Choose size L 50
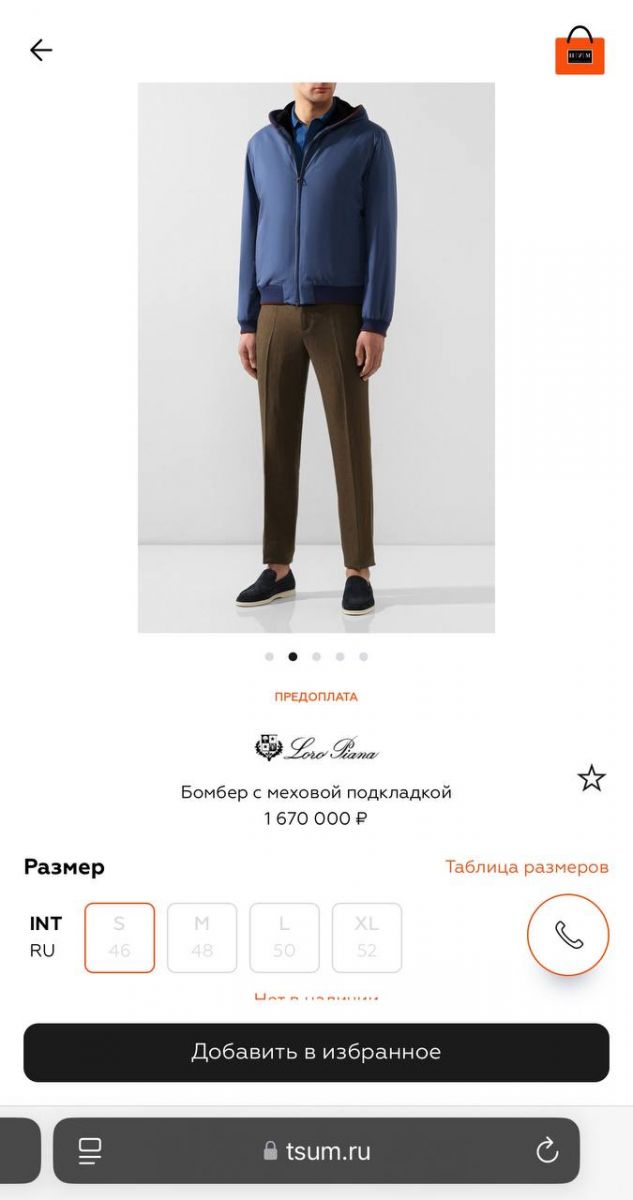 point(284,937)
